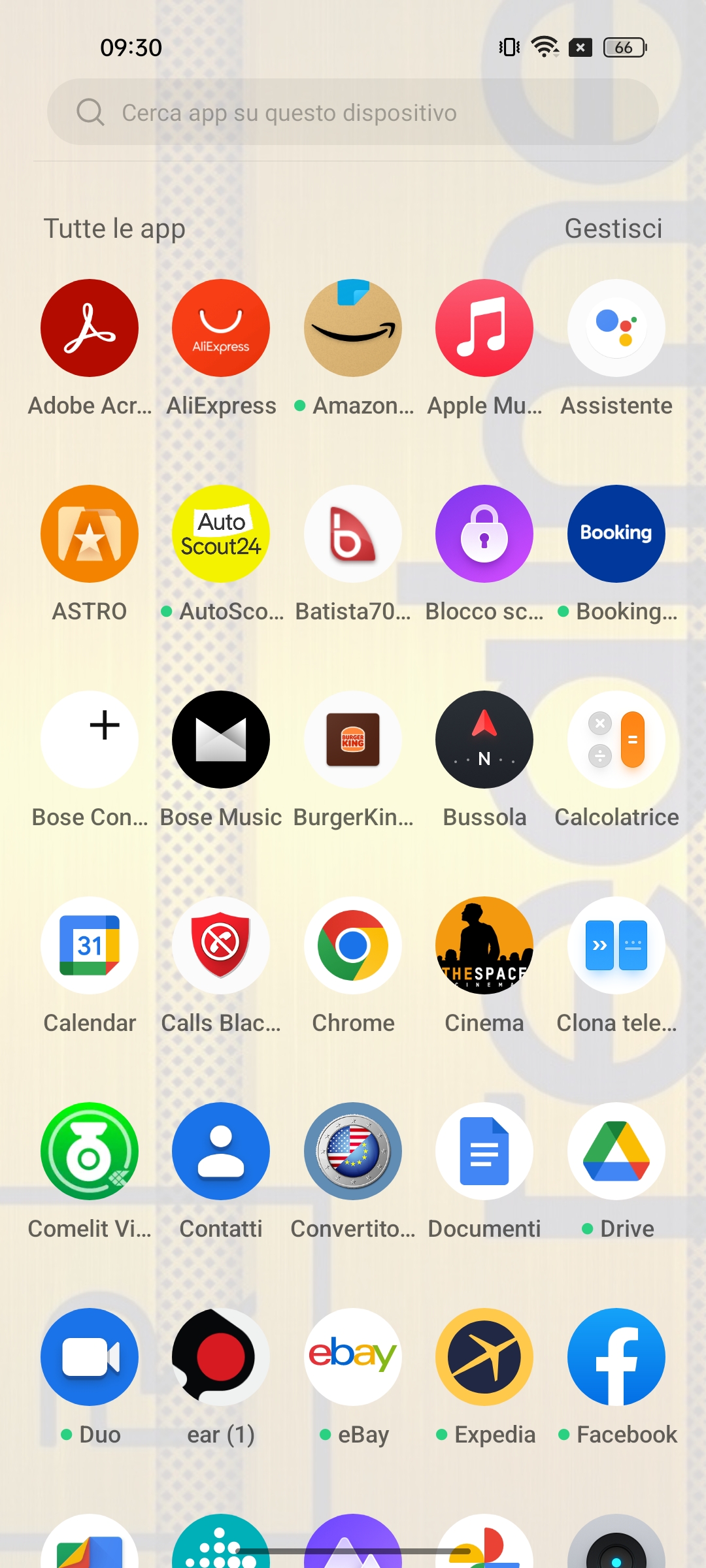Start the Google Assistente app

(x=616, y=328)
